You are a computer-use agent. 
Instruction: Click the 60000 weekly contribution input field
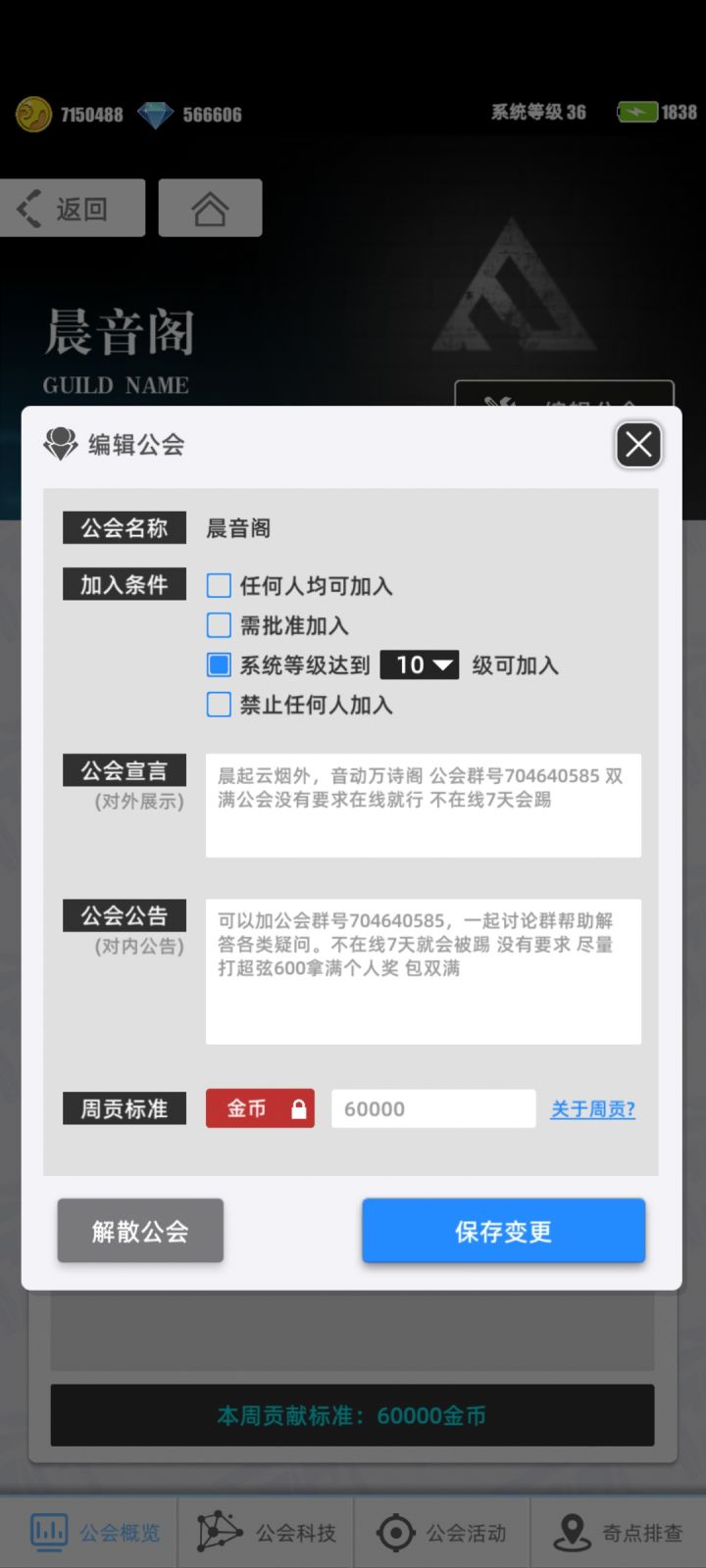432,1108
